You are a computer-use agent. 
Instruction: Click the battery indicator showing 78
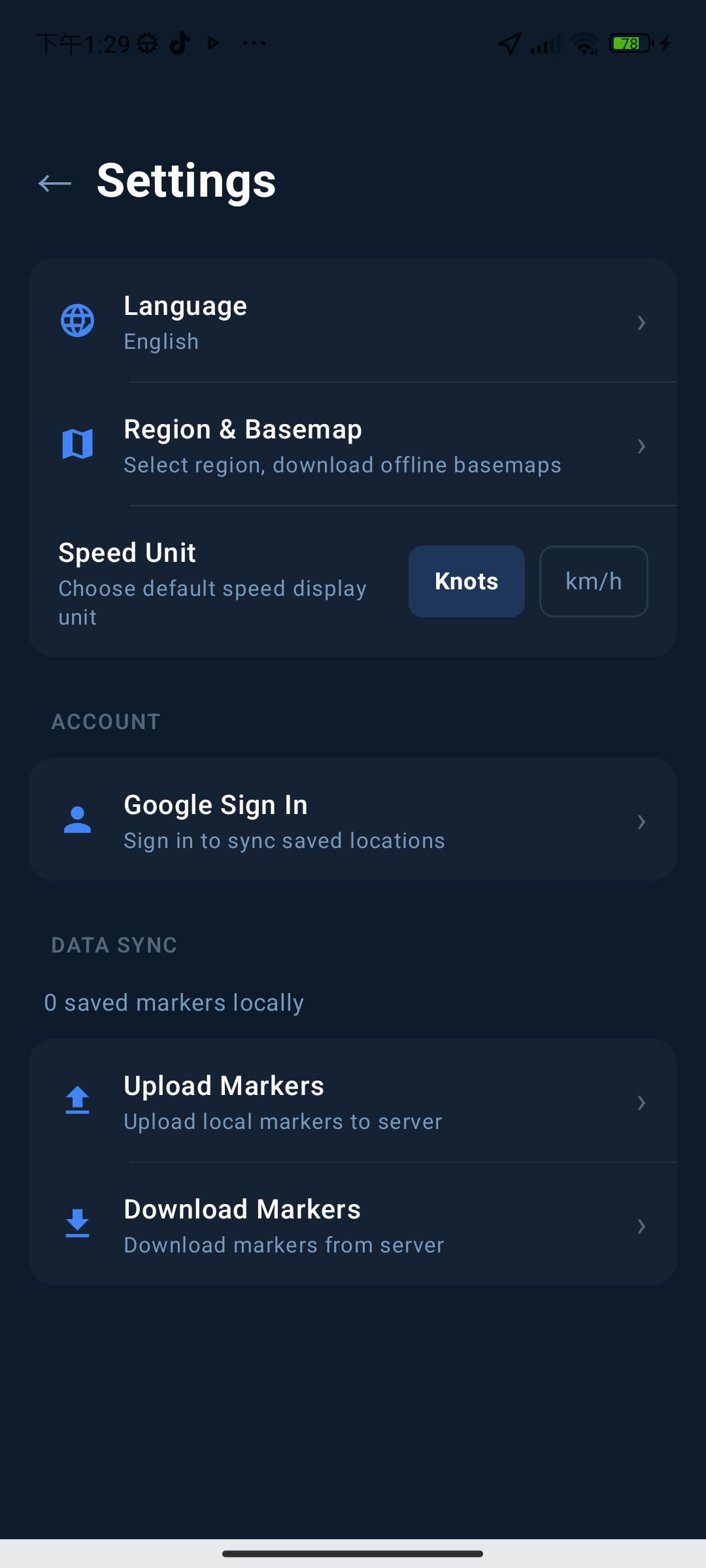click(629, 42)
